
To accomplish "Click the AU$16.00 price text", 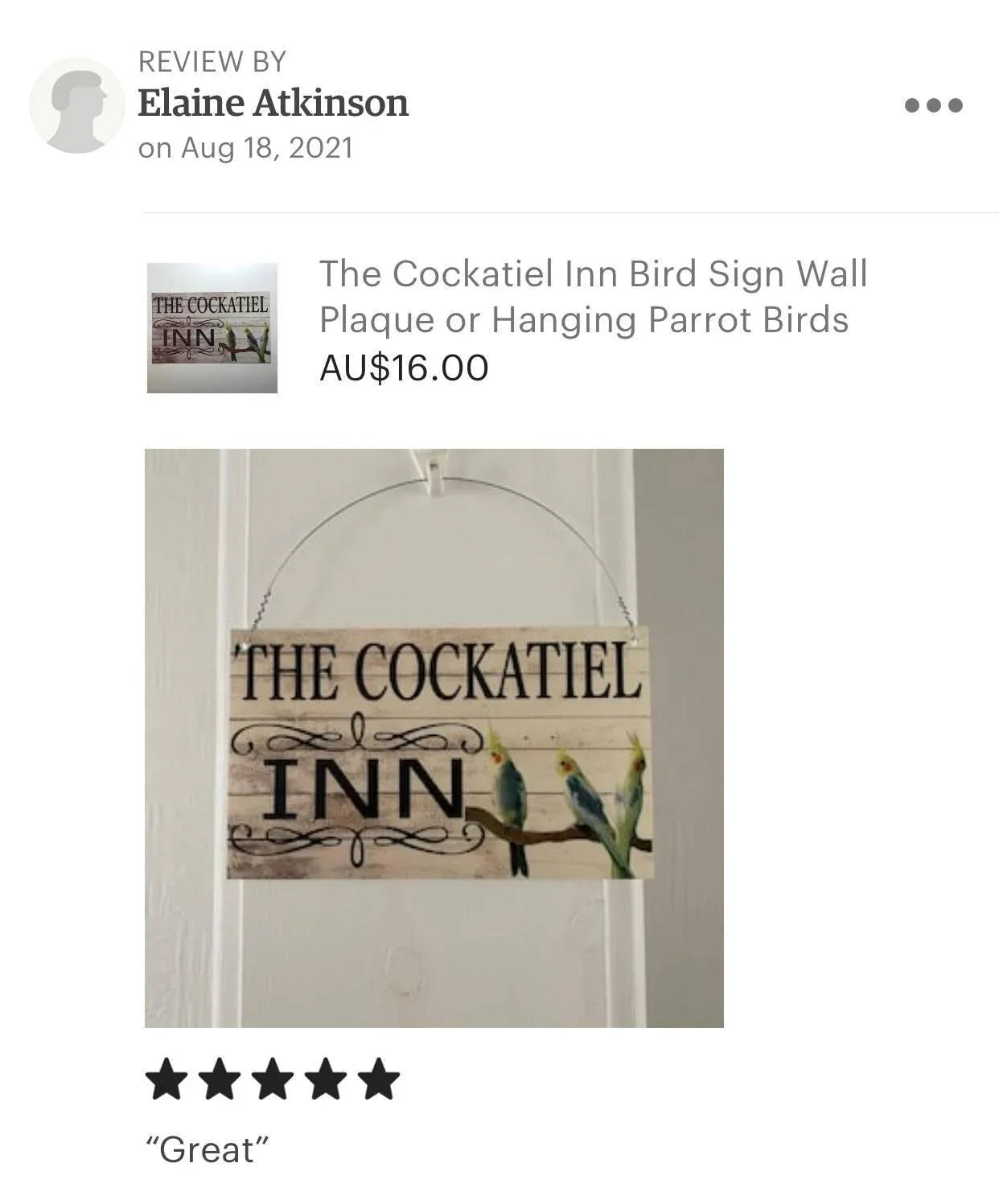I will (405, 369).
